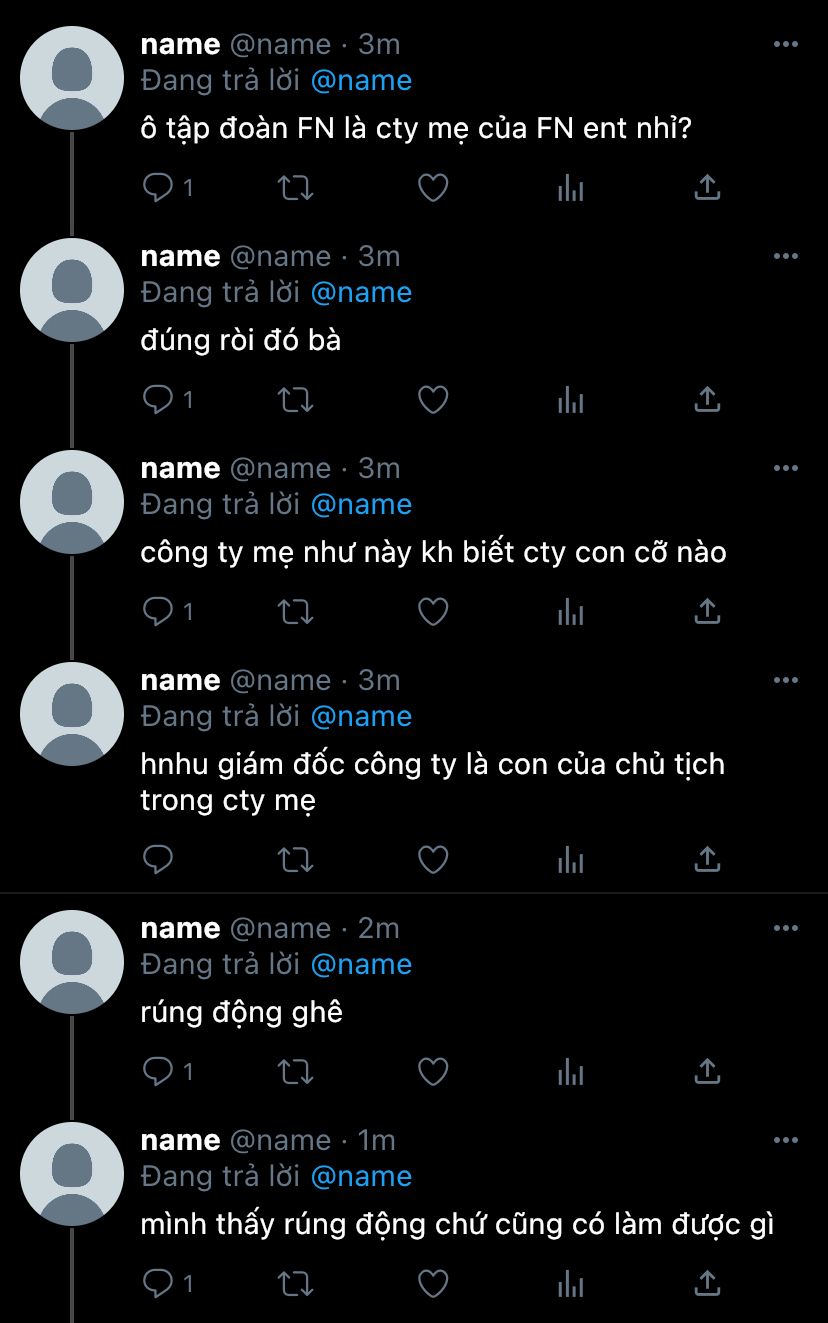Retweet the 'đúng ròi đó bà' tweet
This screenshot has width=828, height=1323.
pos(295,400)
